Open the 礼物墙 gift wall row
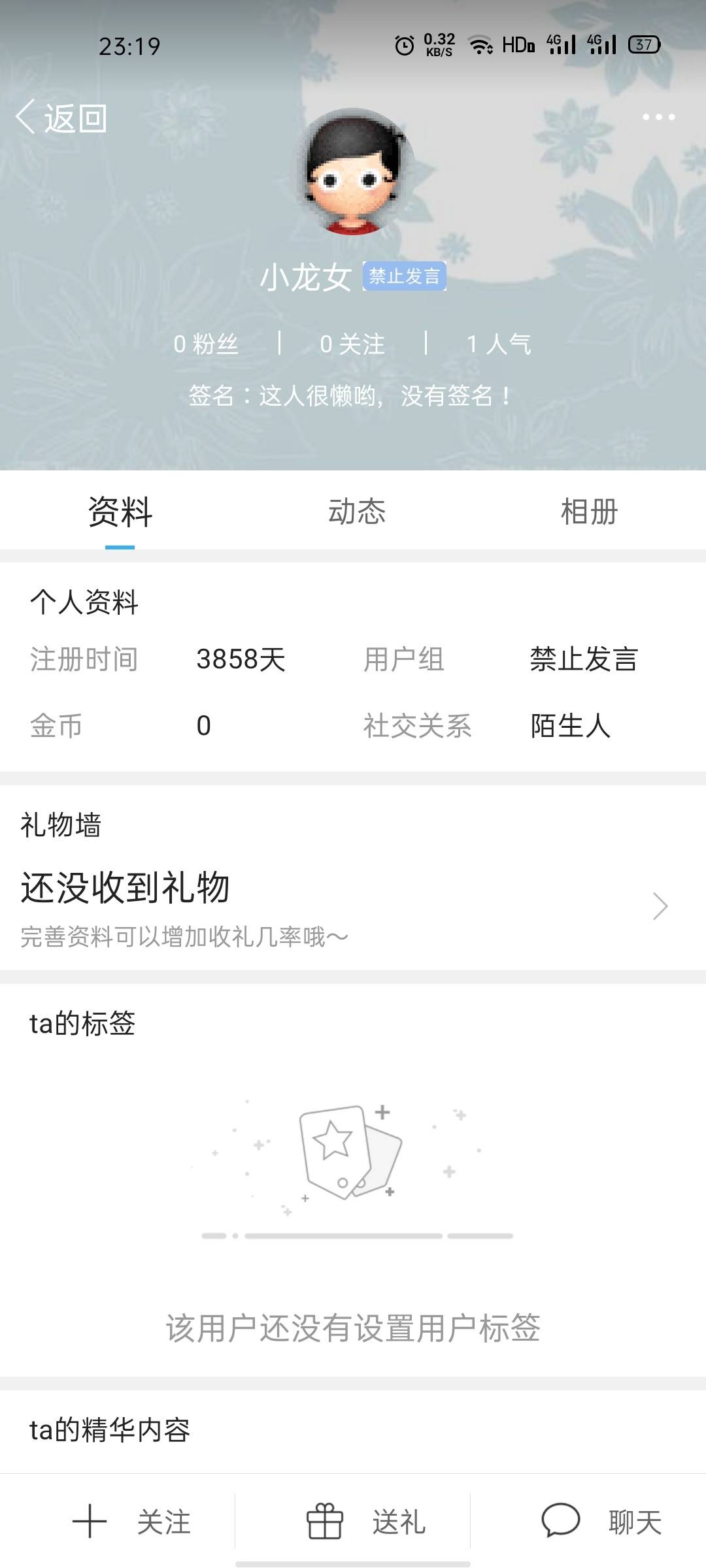Screen dimensions: 706x1568 (353, 905)
